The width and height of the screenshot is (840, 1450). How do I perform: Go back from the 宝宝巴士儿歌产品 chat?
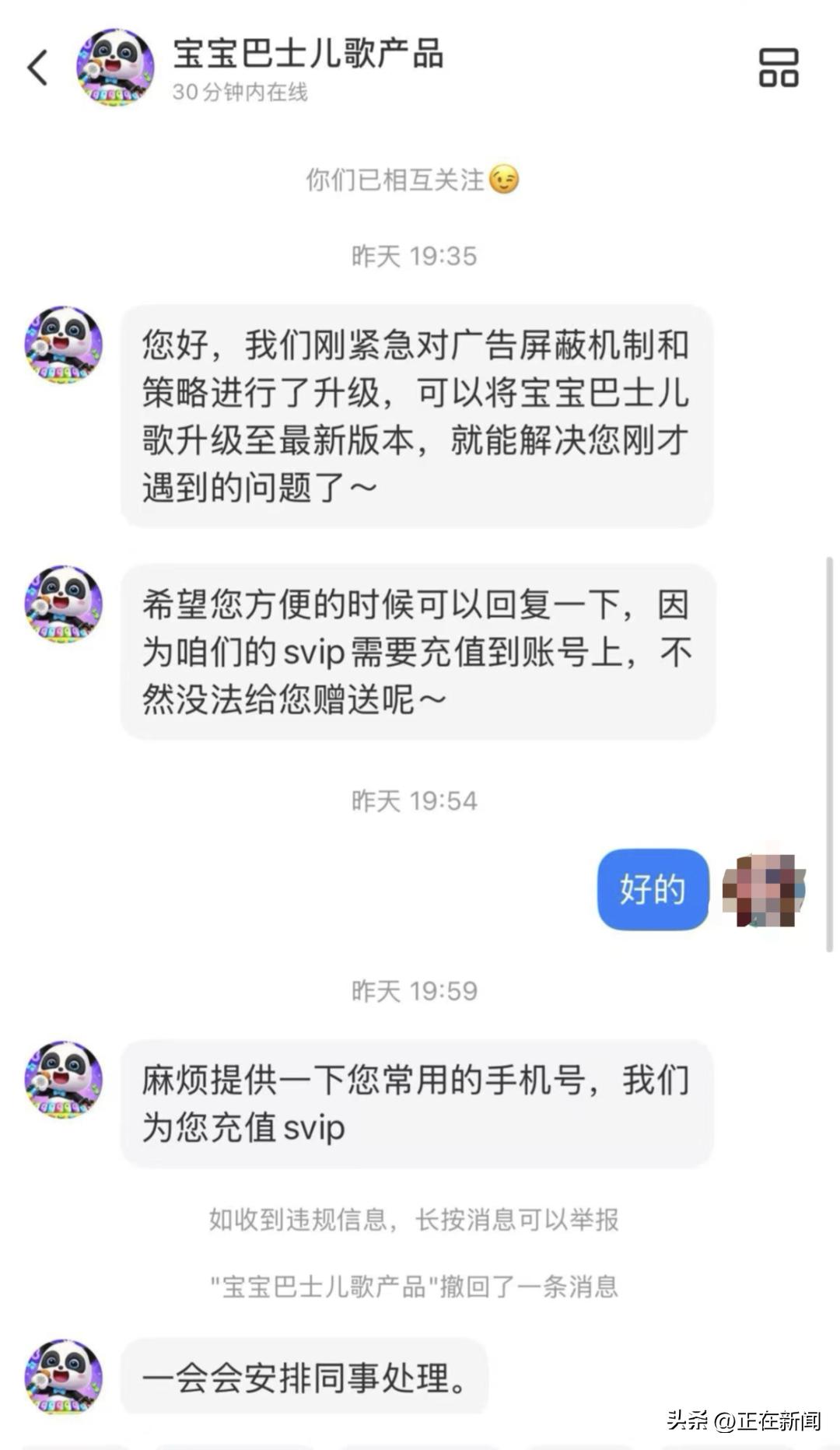(37, 68)
